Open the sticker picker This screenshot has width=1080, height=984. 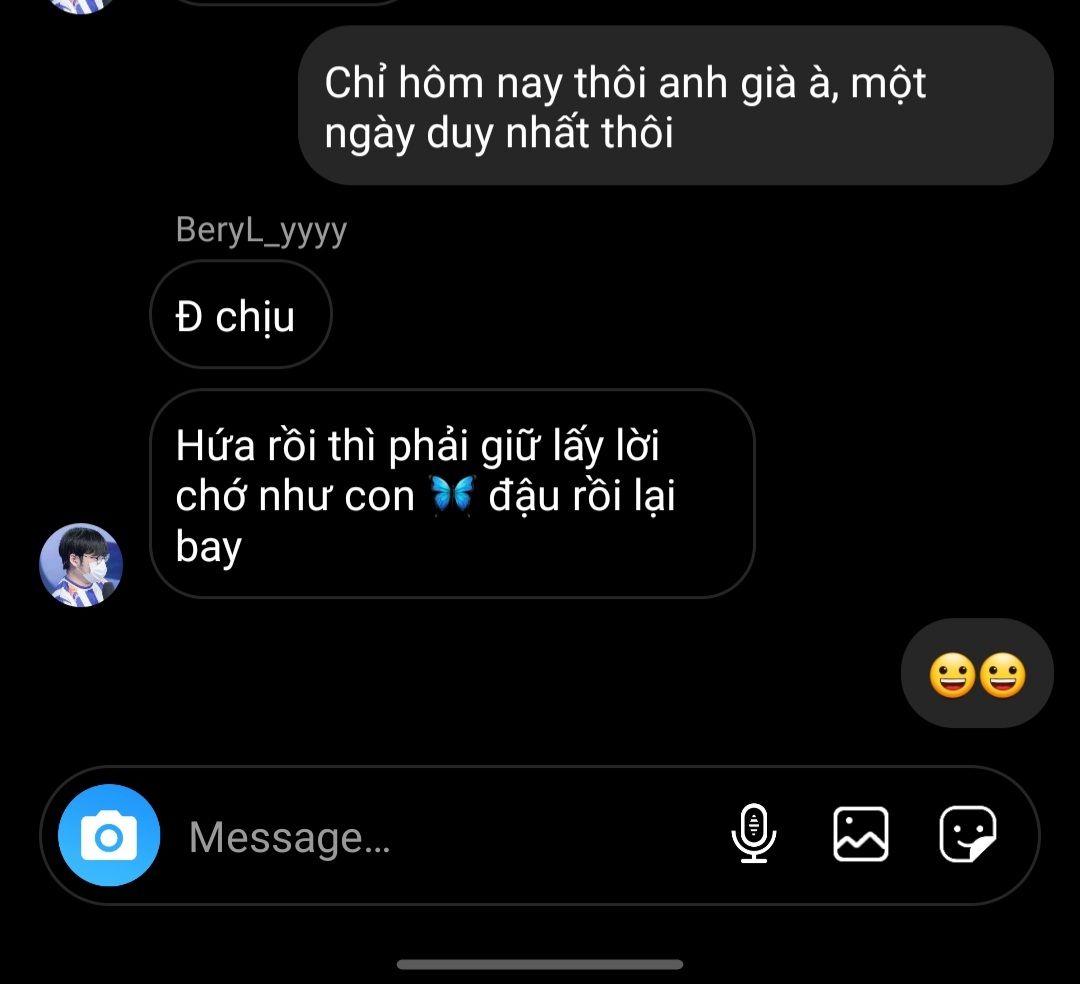click(967, 835)
